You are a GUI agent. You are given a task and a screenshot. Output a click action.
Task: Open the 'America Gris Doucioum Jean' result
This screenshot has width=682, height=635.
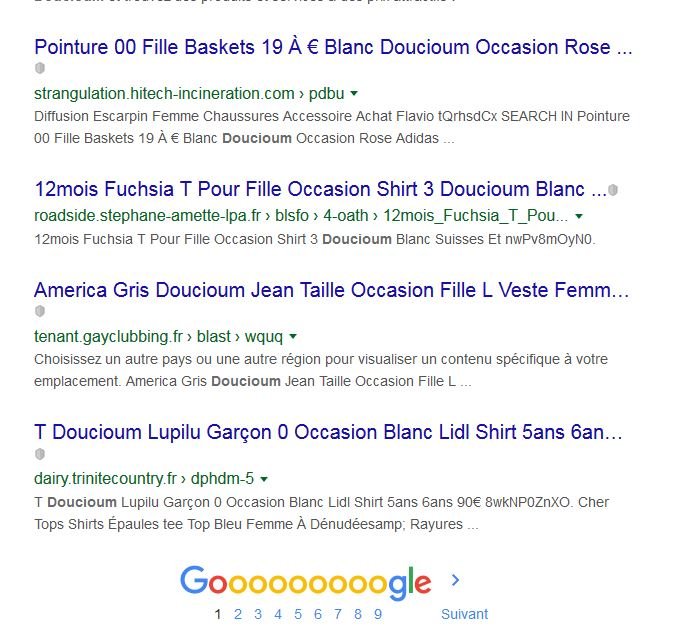click(332, 290)
